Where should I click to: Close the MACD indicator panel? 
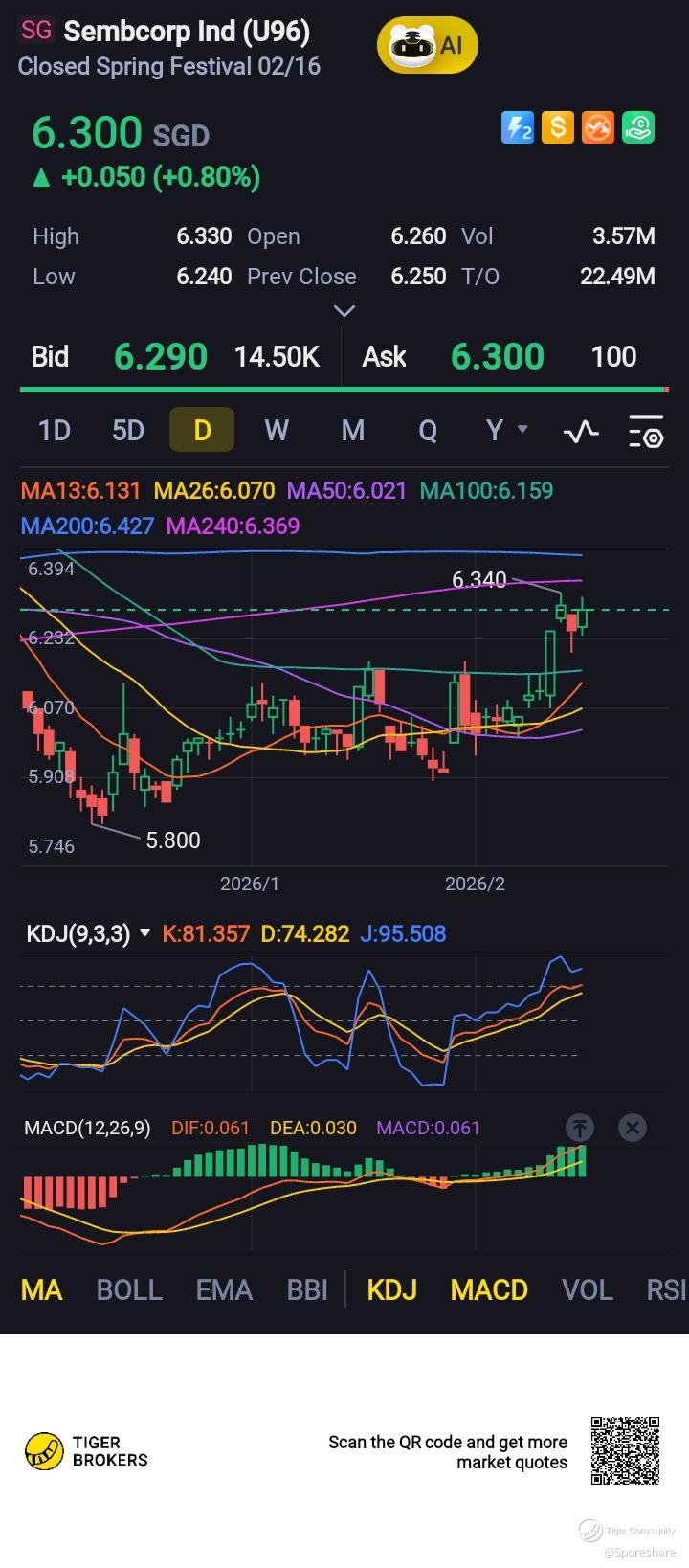coord(632,1128)
